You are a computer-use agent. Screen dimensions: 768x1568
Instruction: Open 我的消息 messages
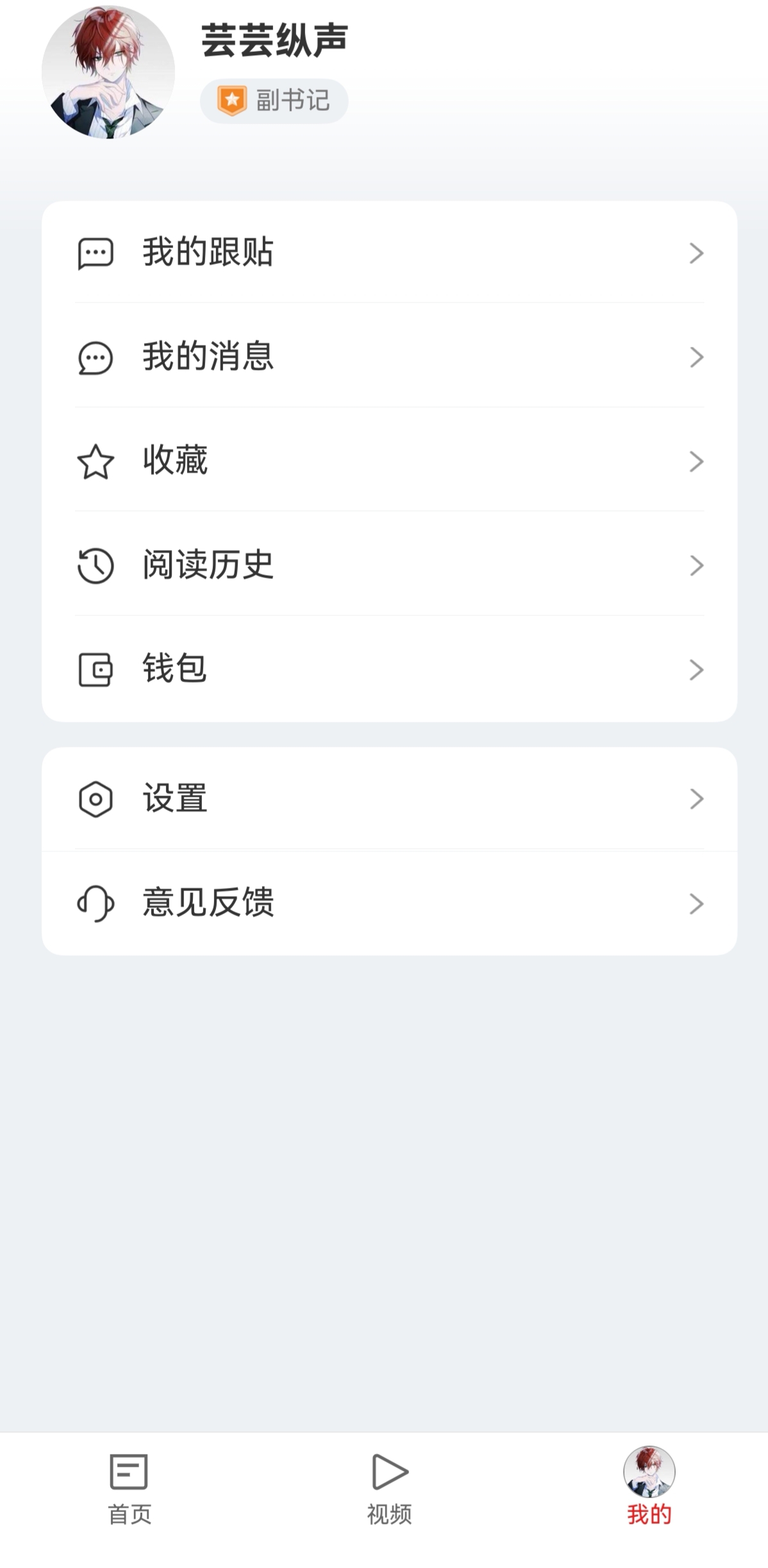(x=388, y=356)
